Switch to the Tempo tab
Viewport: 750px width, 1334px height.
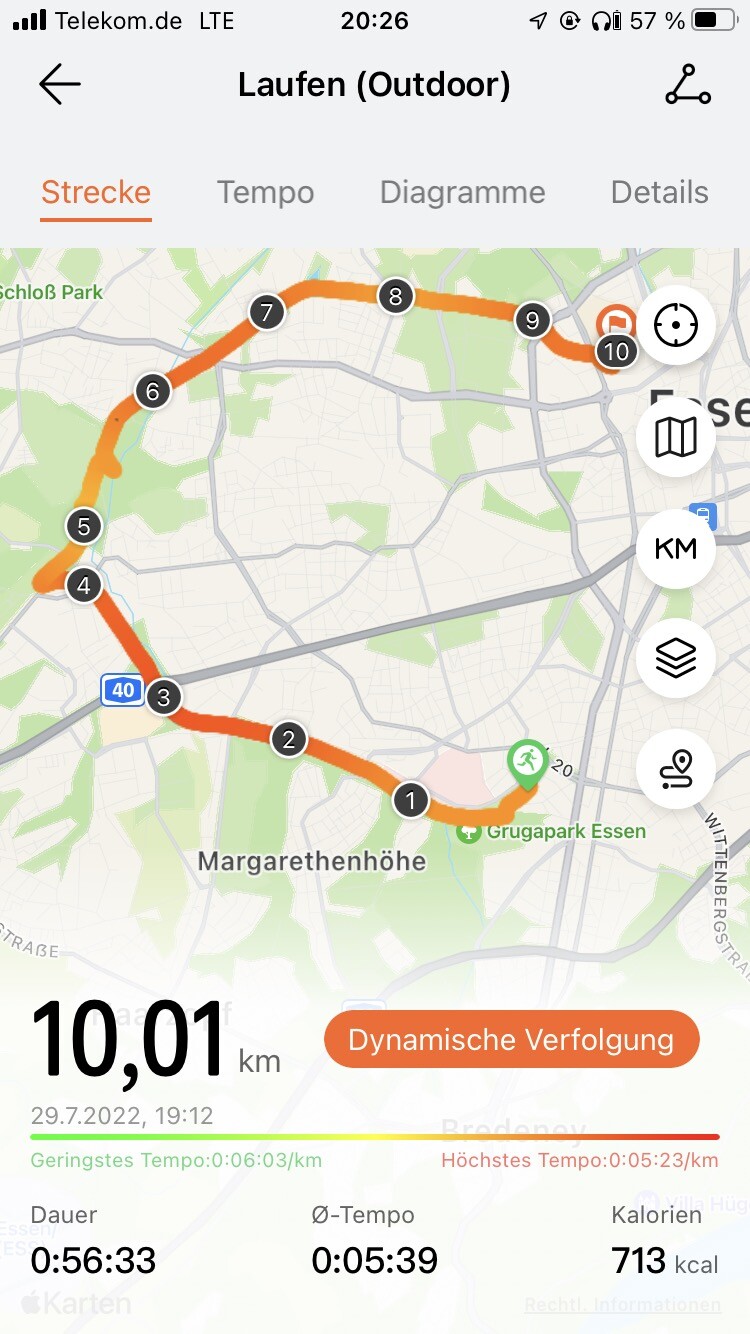(265, 192)
